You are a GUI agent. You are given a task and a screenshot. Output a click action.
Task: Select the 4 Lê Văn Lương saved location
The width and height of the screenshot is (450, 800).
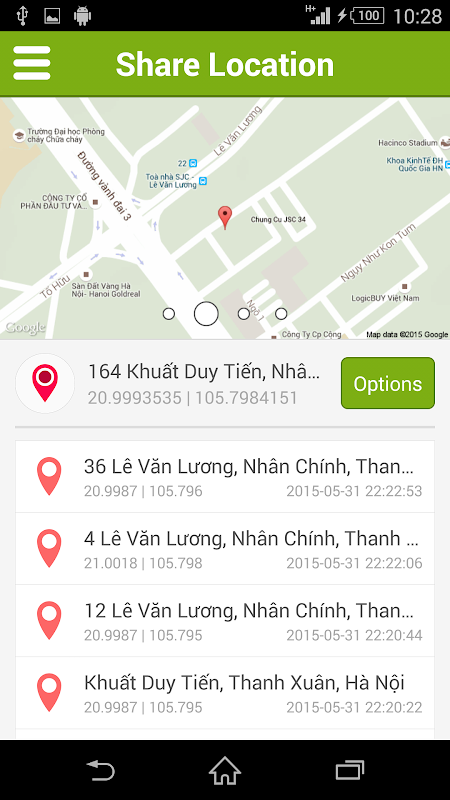point(225,549)
